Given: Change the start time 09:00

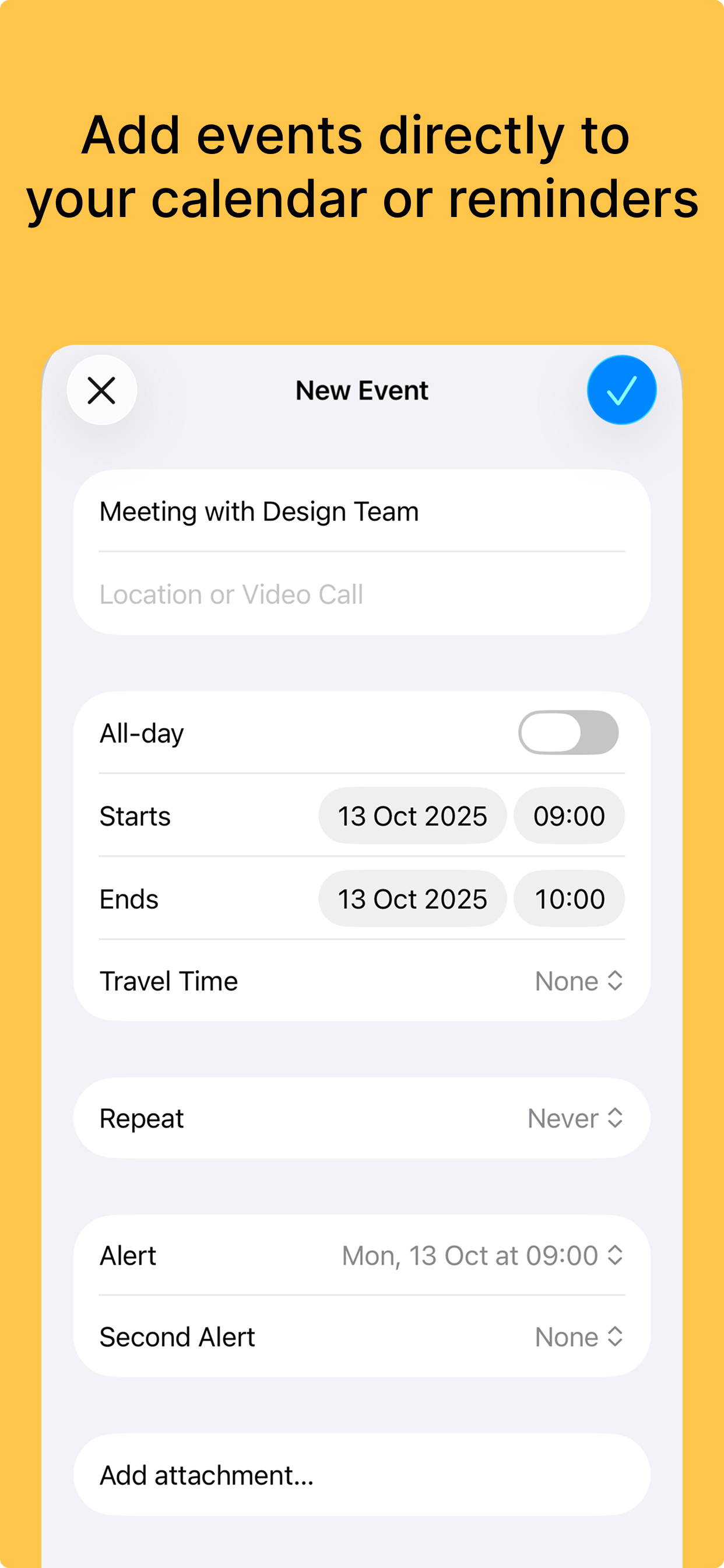Looking at the screenshot, I should click(568, 815).
